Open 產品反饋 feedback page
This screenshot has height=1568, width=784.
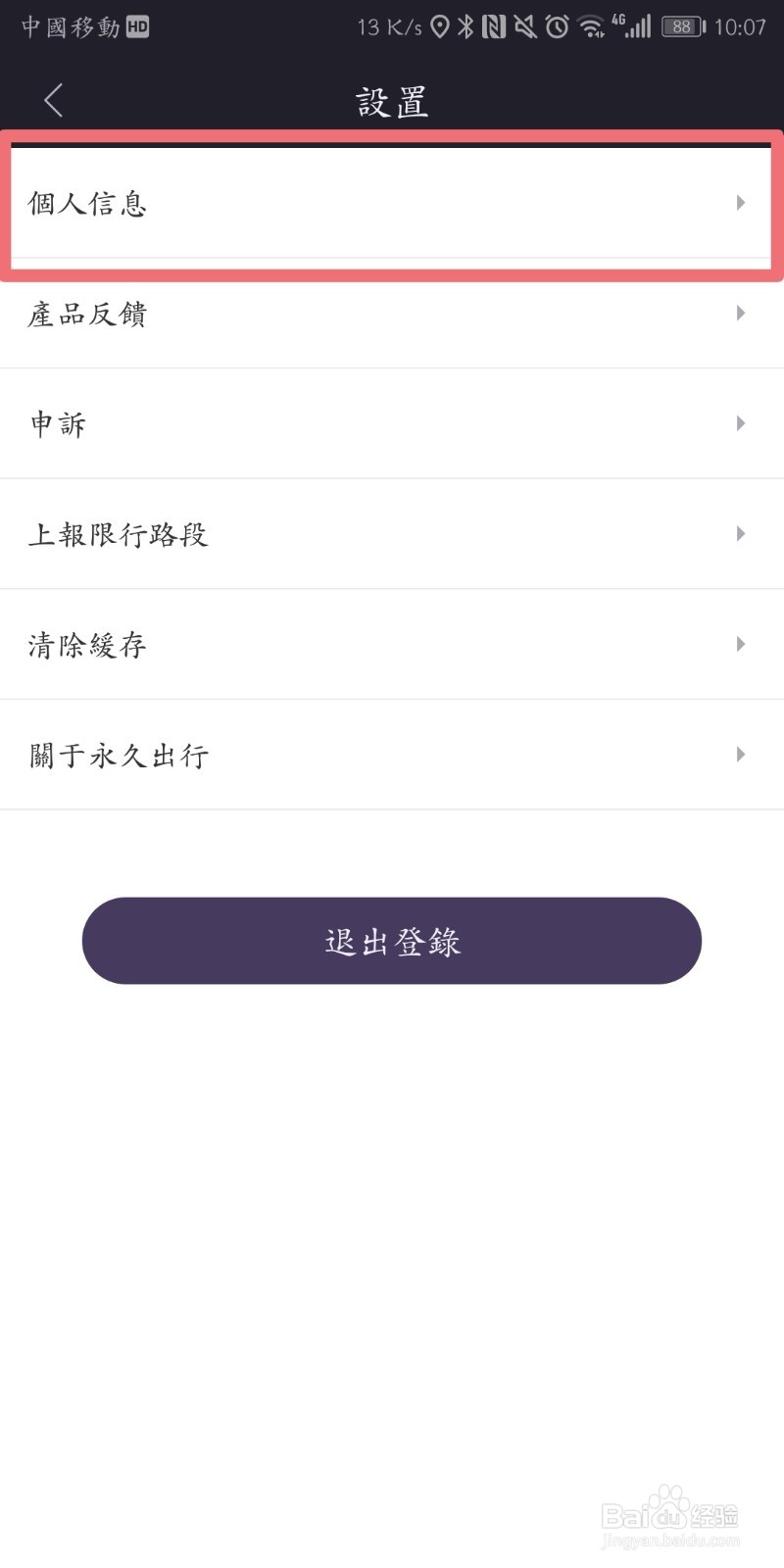[x=392, y=315]
